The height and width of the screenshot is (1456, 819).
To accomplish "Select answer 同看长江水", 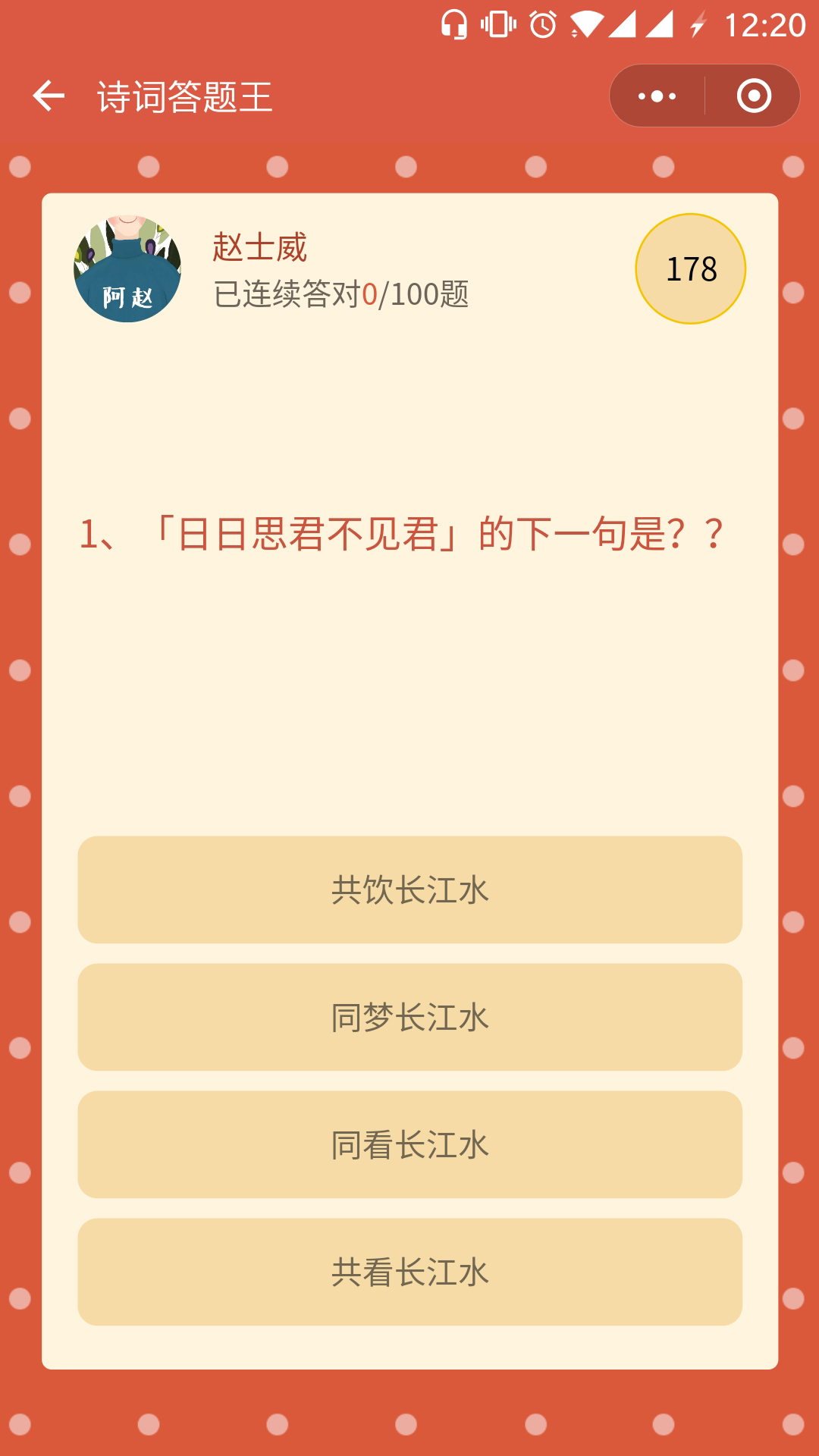I will (409, 1146).
